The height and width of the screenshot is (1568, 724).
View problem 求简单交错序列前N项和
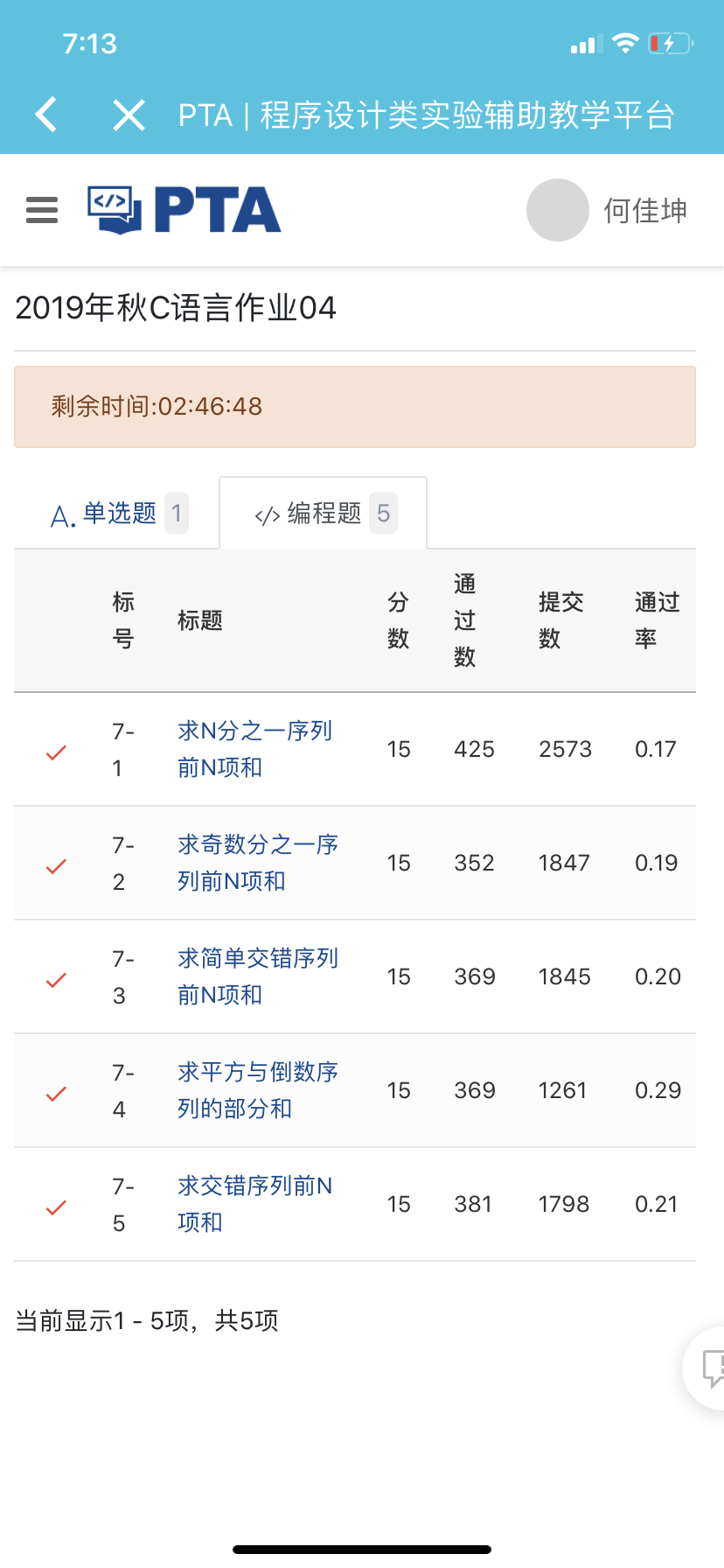tap(257, 976)
